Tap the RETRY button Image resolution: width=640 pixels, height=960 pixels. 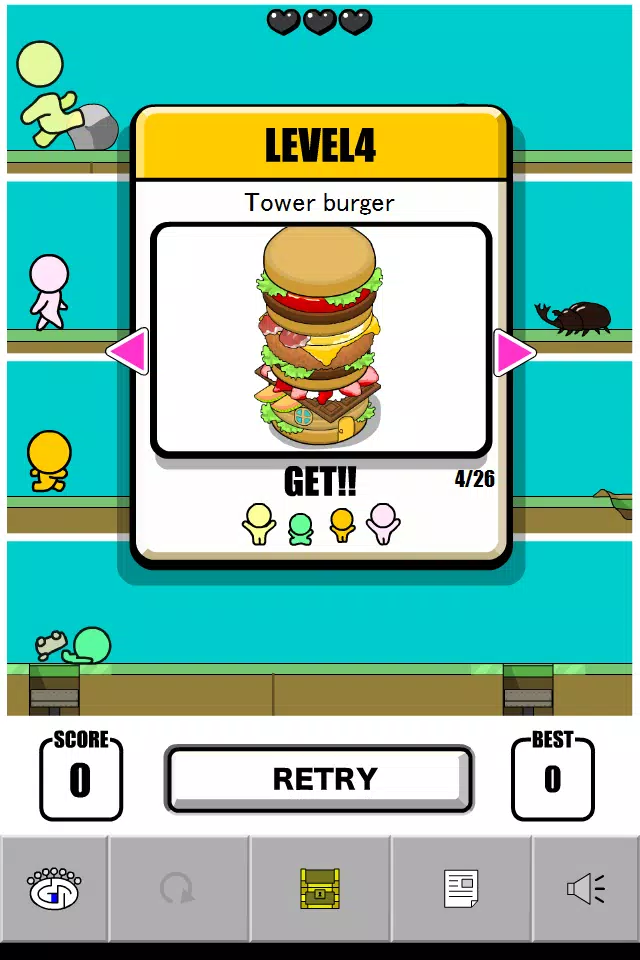pos(318,779)
